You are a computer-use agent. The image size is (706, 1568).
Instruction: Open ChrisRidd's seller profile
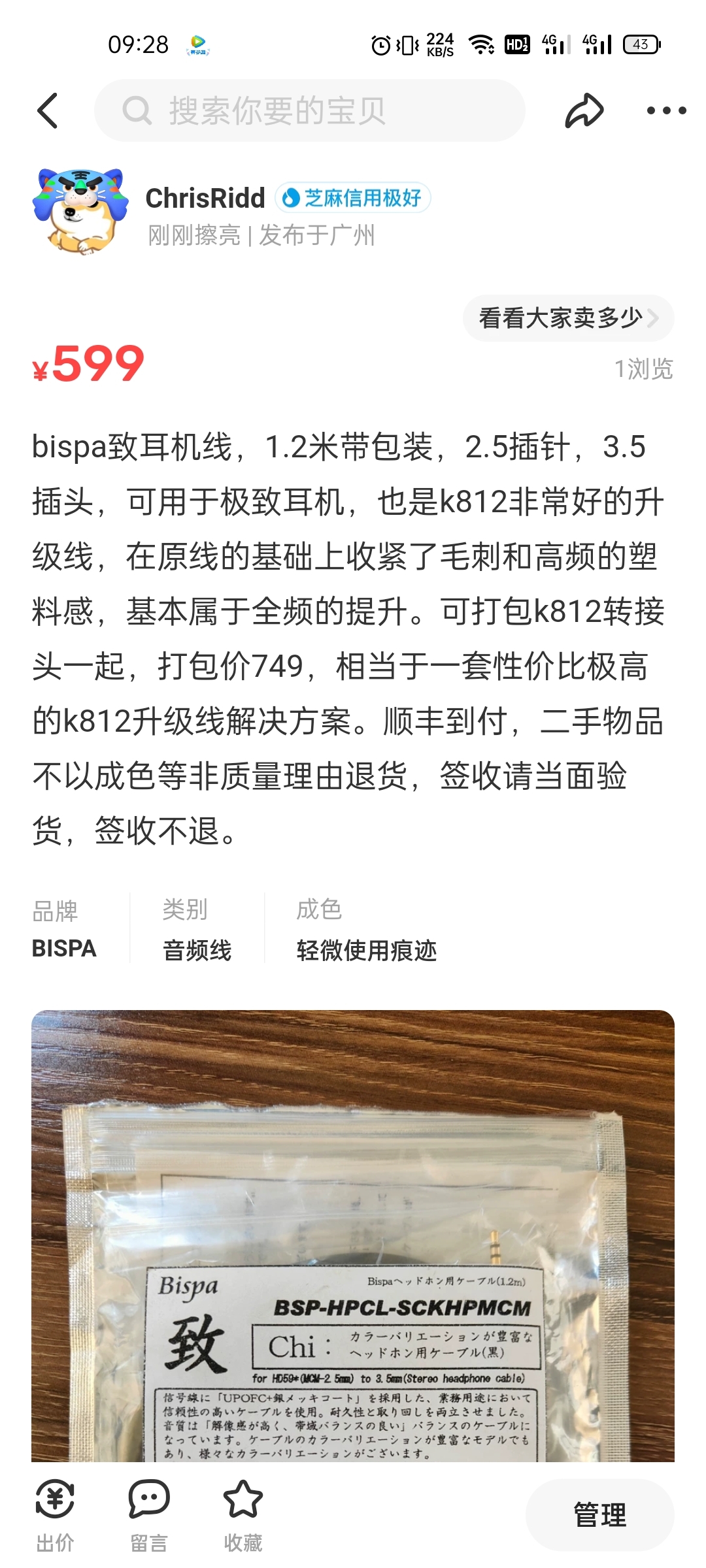[x=81, y=211]
